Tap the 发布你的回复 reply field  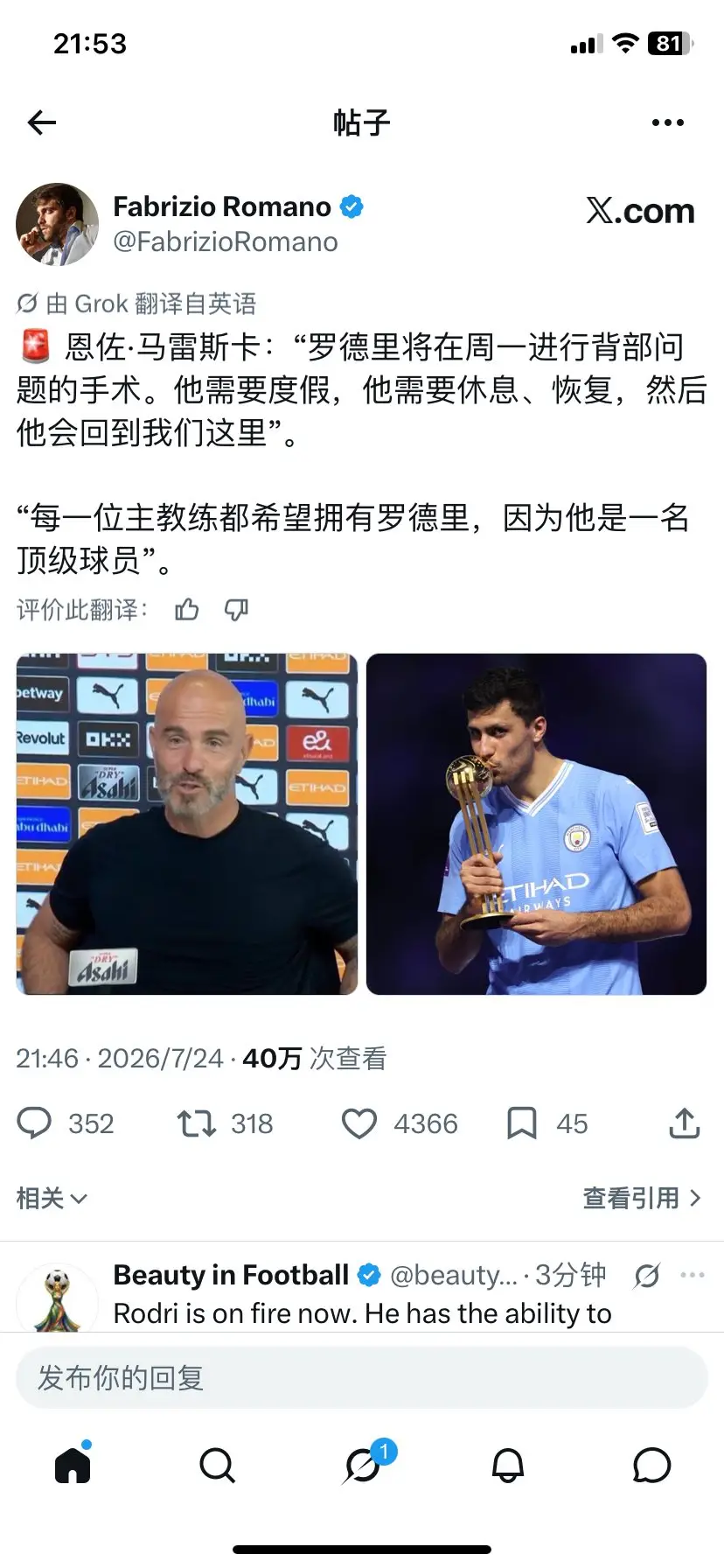point(362,1378)
